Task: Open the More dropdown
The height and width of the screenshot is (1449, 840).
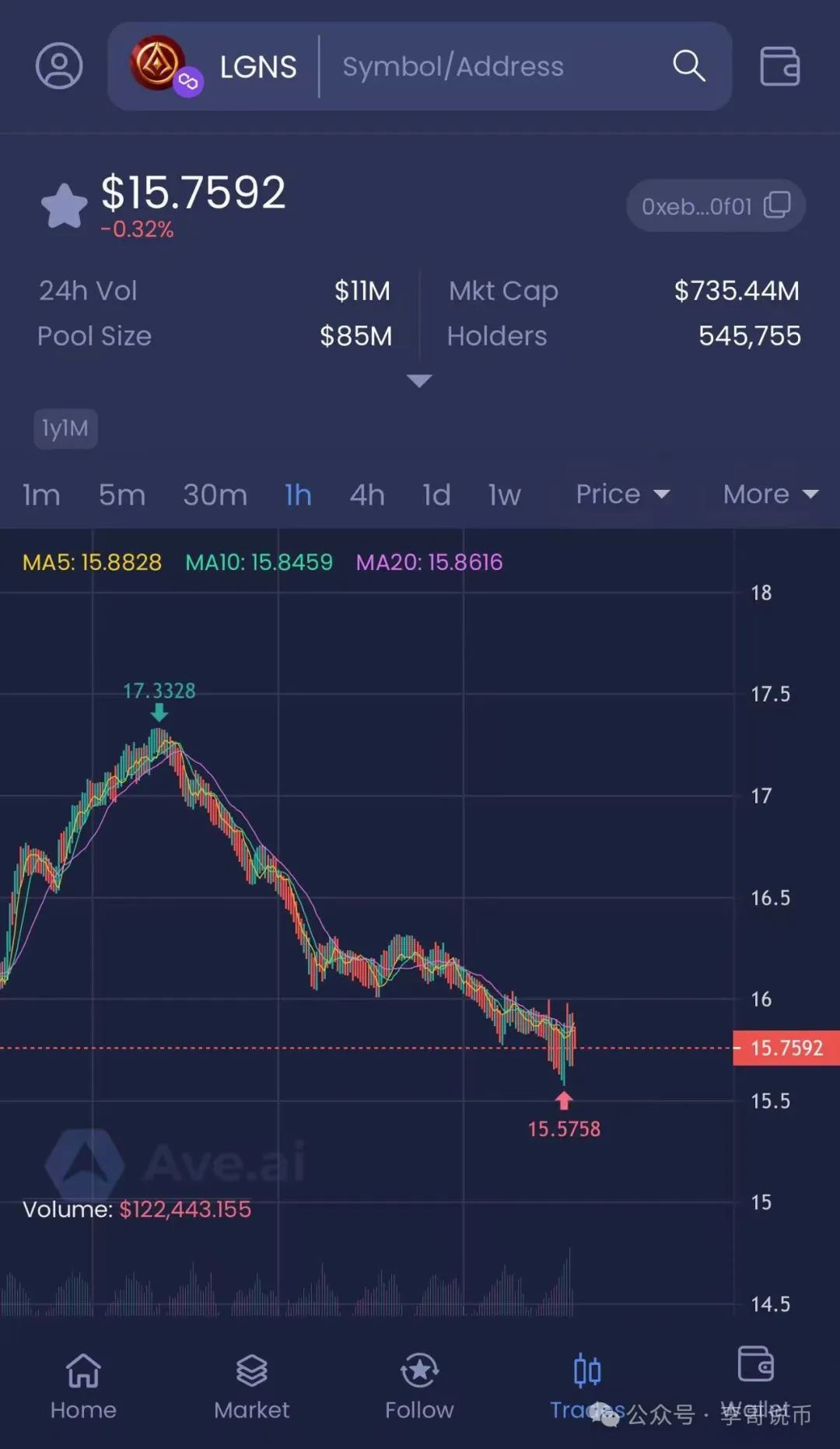Action: pyautogui.click(x=770, y=494)
